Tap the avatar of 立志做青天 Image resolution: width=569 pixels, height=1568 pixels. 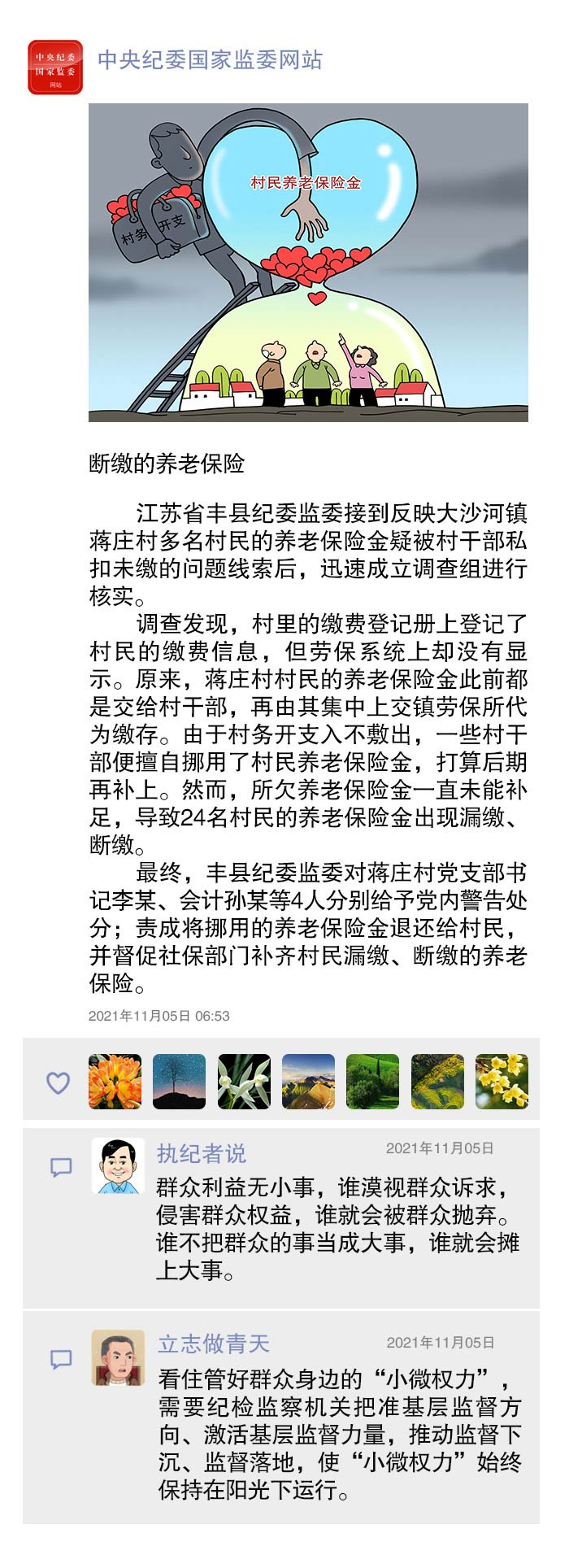tap(118, 1357)
